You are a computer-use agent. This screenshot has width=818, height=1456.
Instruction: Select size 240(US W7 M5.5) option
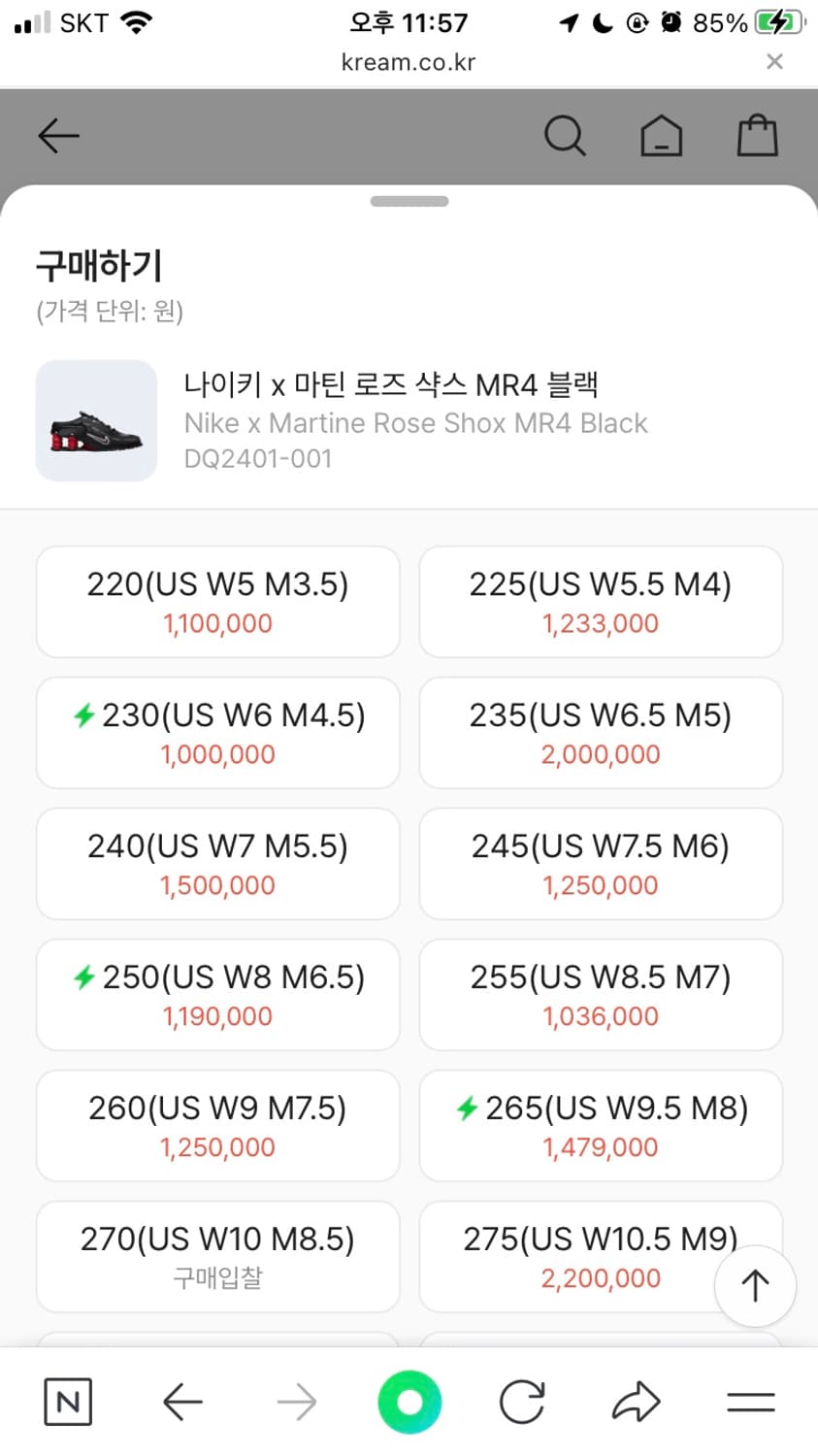click(217, 864)
